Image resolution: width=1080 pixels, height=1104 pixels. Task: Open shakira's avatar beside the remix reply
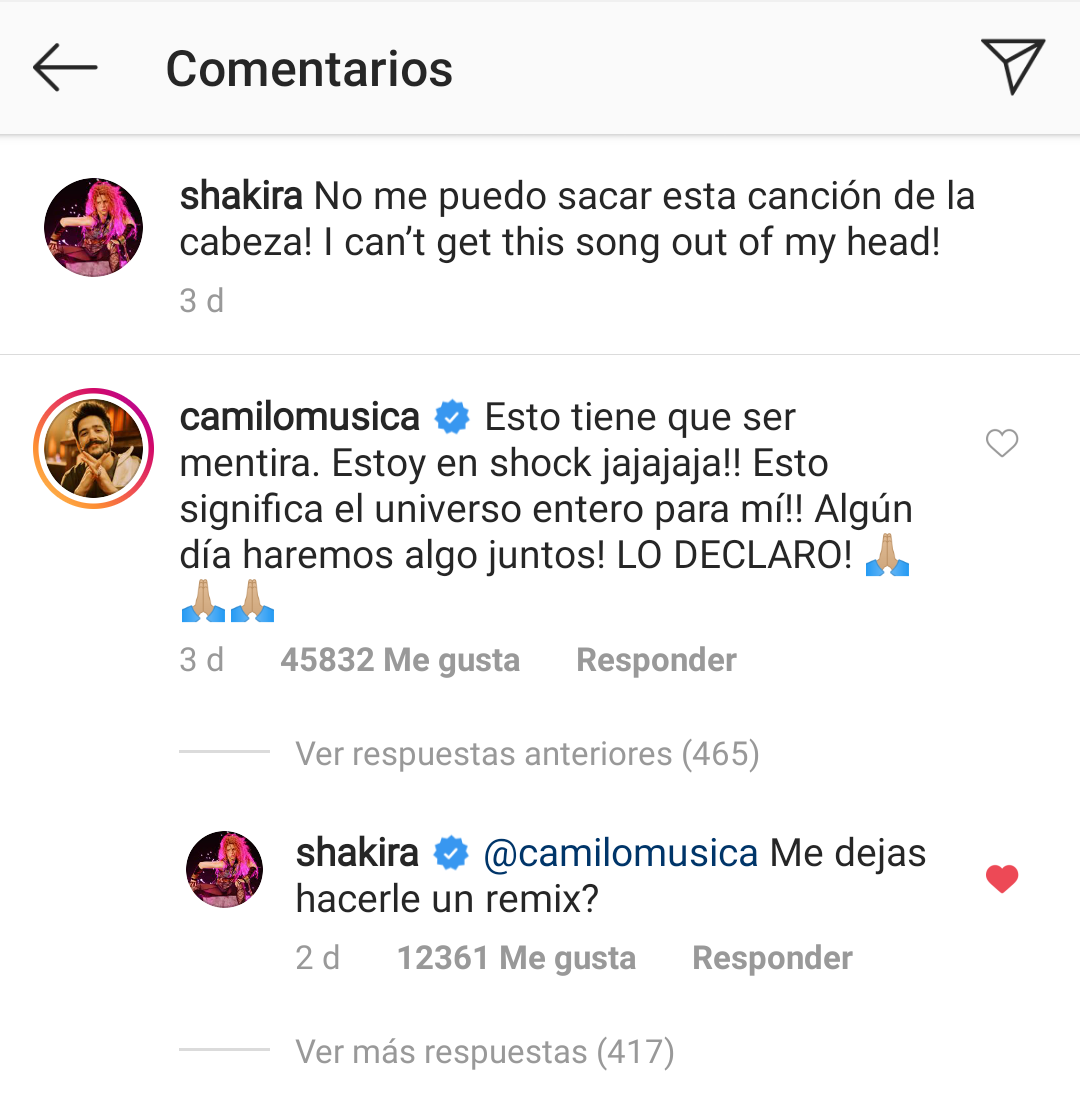click(x=224, y=869)
